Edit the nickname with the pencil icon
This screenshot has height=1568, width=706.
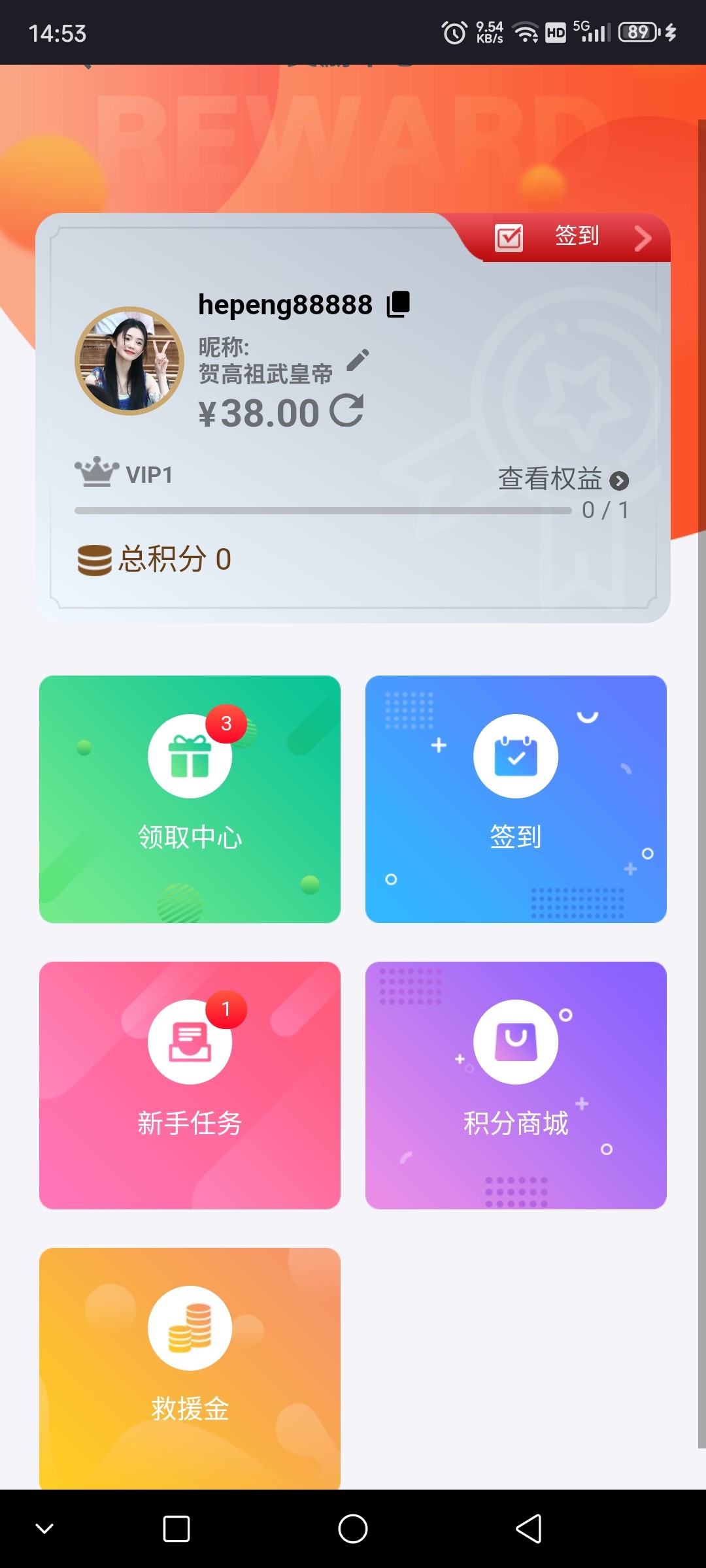[358, 360]
